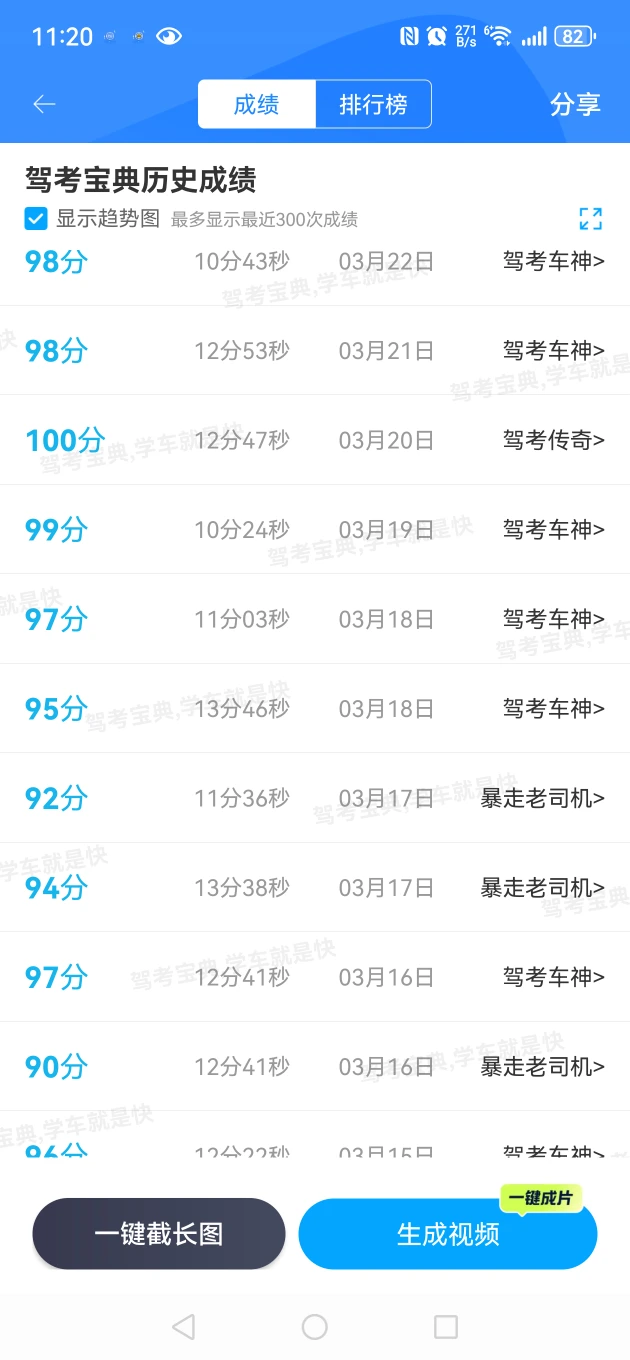This screenshot has height=1360, width=630.
Task: Switch to the 排行榜 tab
Action: click(x=373, y=104)
